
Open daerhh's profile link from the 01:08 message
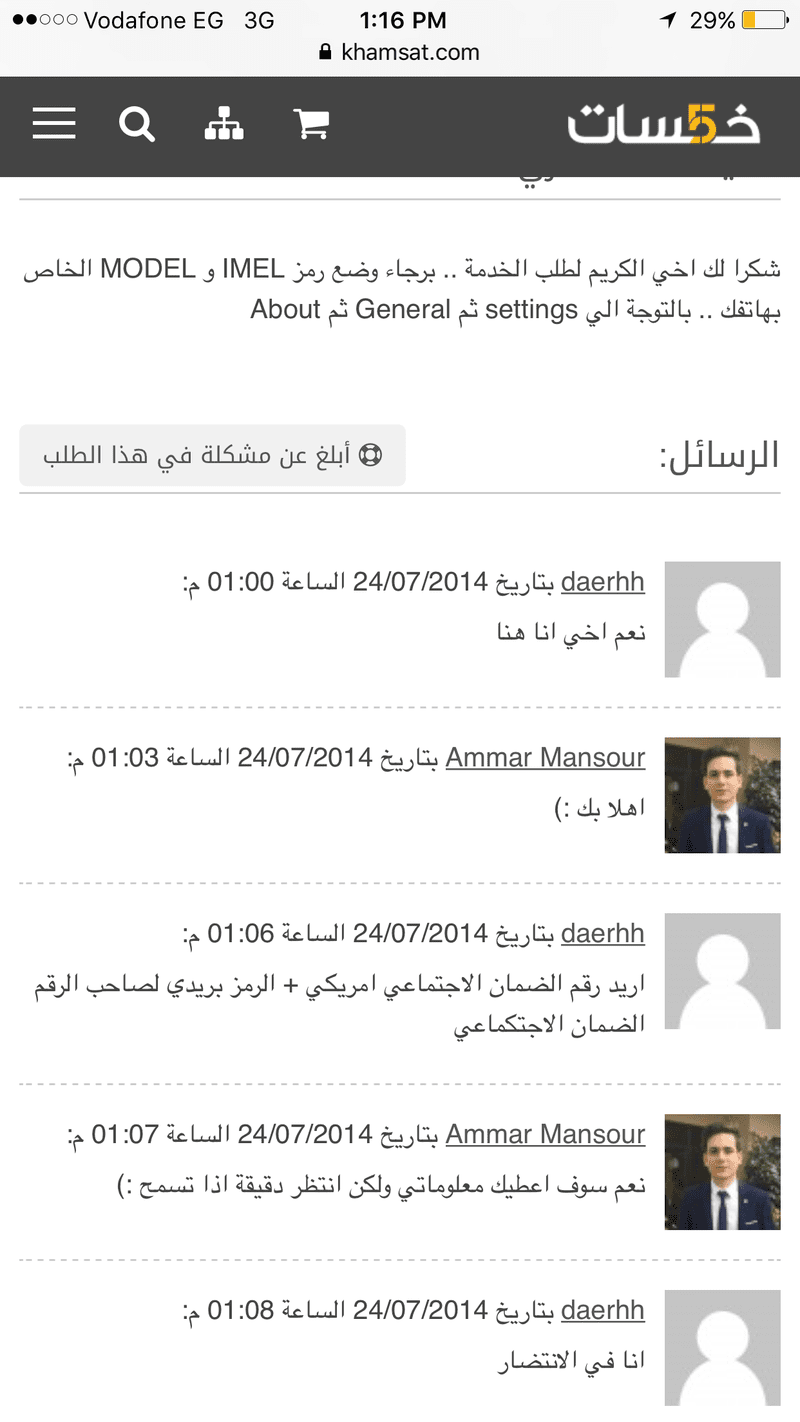pyautogui.click(x=602, y=1311)
